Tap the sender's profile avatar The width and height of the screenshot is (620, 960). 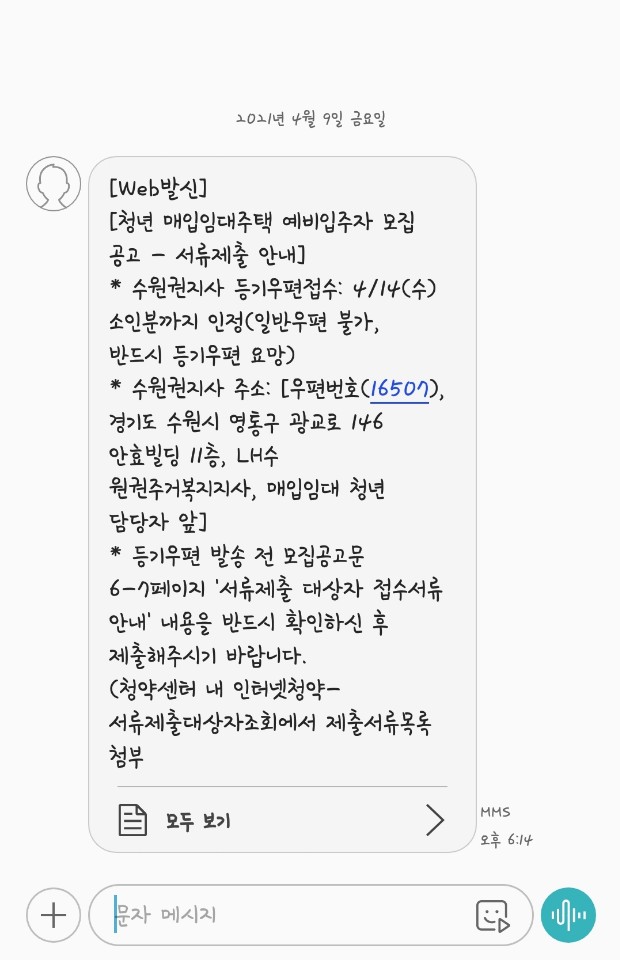[x=53, y=184]
